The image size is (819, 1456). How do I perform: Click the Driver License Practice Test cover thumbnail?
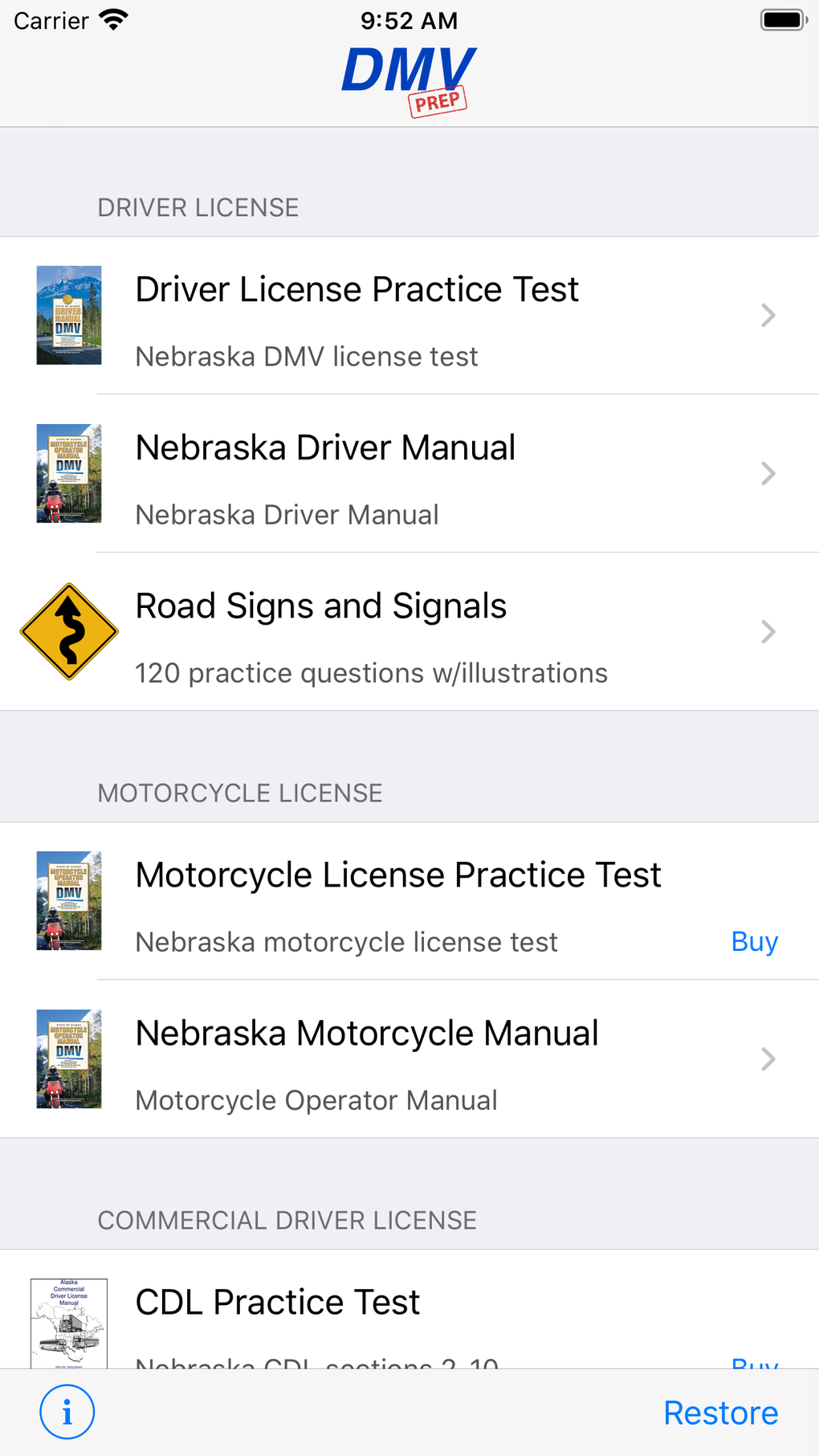click(68, 315)
